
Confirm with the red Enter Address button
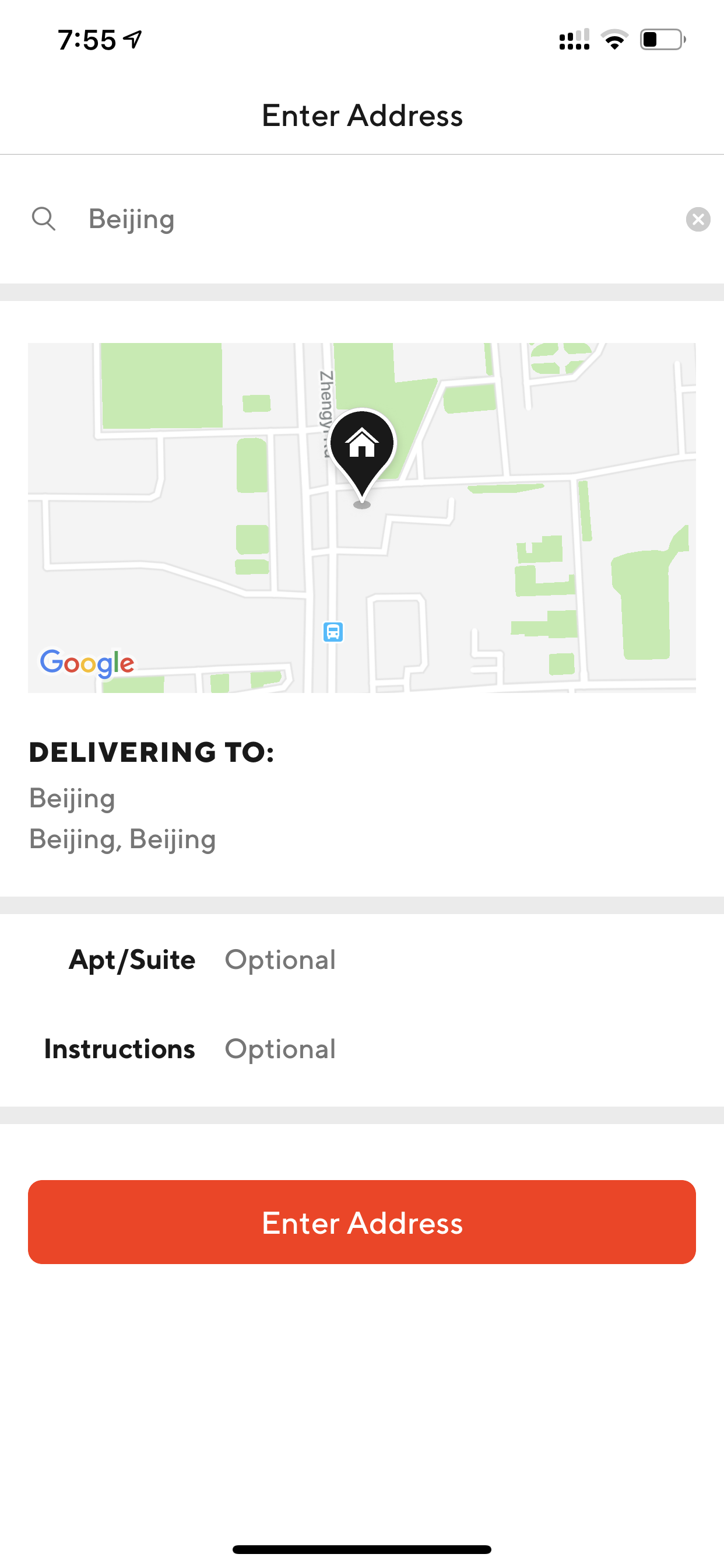click(362, 1222)
